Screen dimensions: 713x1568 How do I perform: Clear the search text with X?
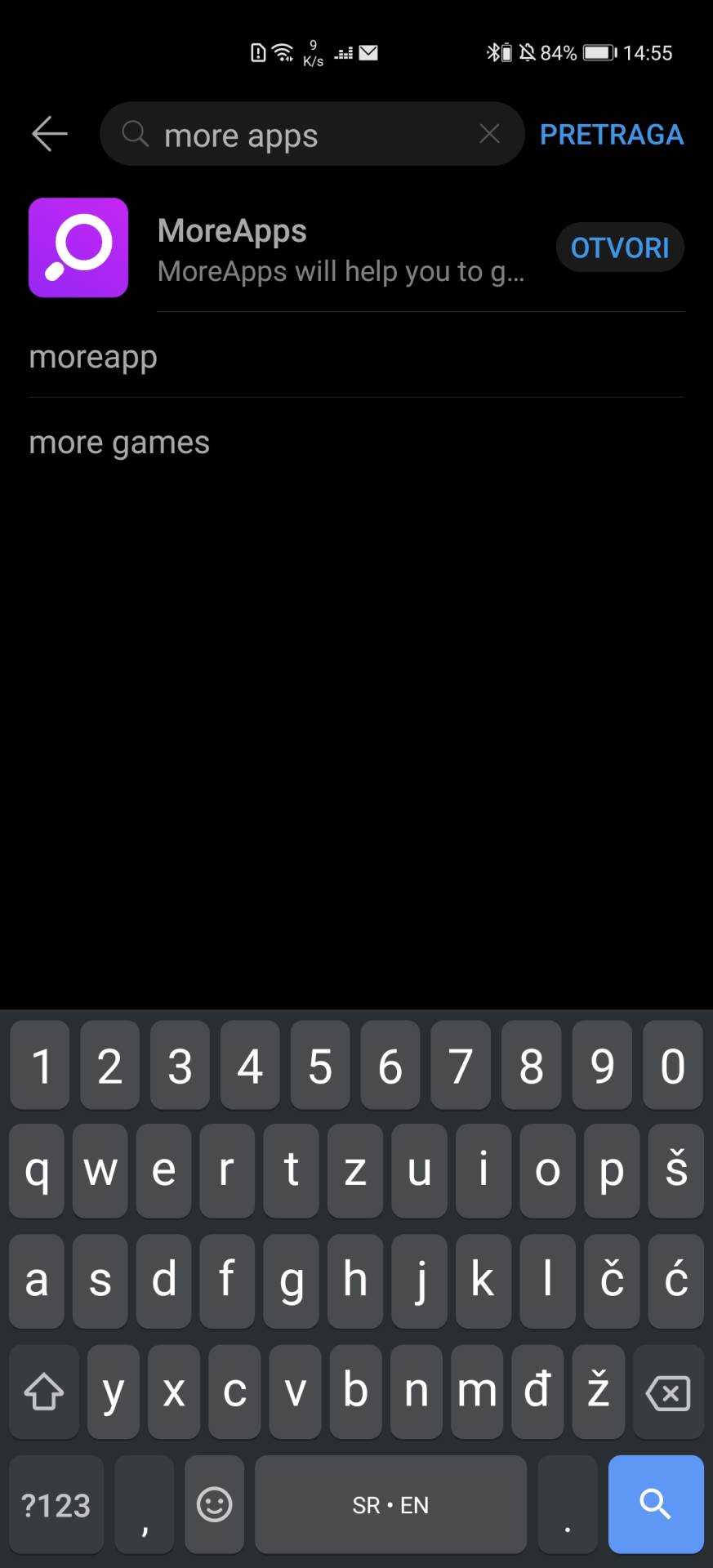pos(489,134)
